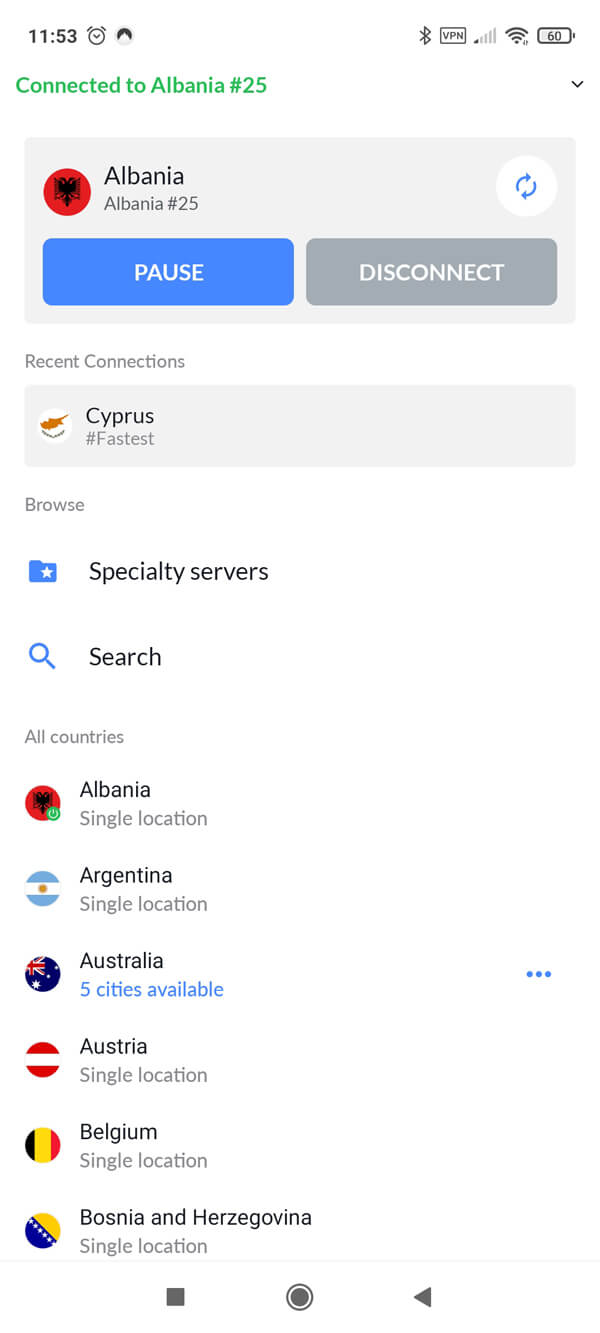Connect to Argentina
The image size is (600, 1333).
(x=300, y=889)
